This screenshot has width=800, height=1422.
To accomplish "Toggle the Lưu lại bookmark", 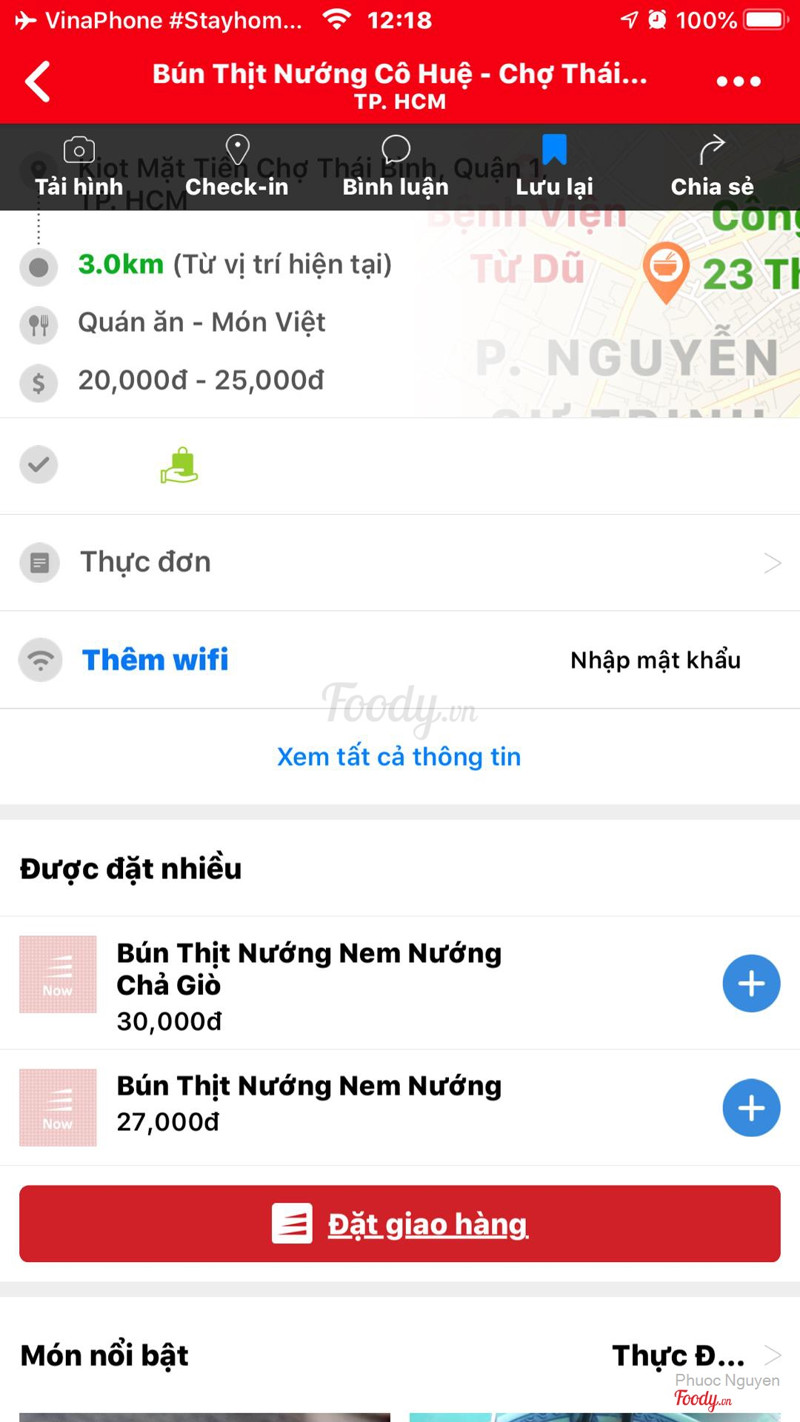I will (x=554, y=167).
